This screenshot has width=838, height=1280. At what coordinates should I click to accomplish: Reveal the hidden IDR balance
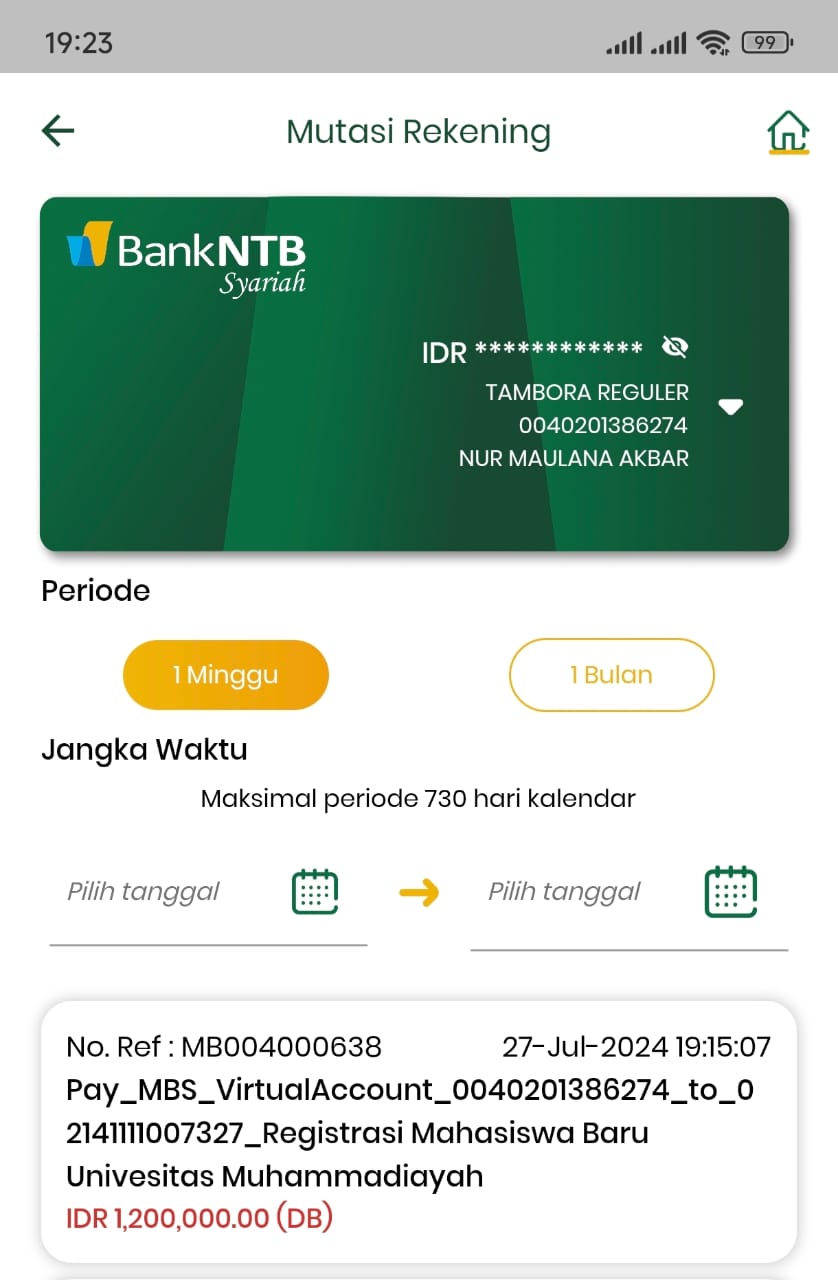coord(676,347)
